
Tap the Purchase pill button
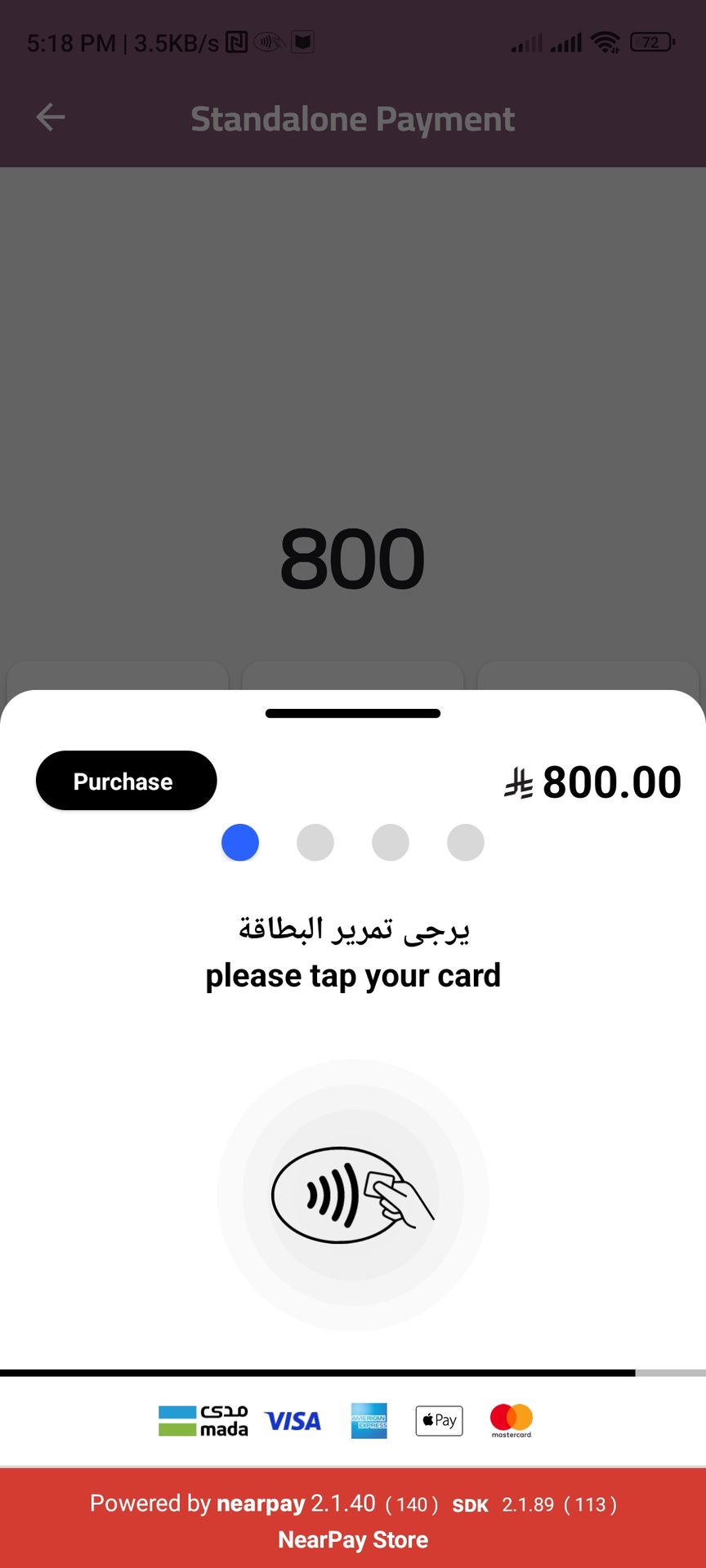127,781
